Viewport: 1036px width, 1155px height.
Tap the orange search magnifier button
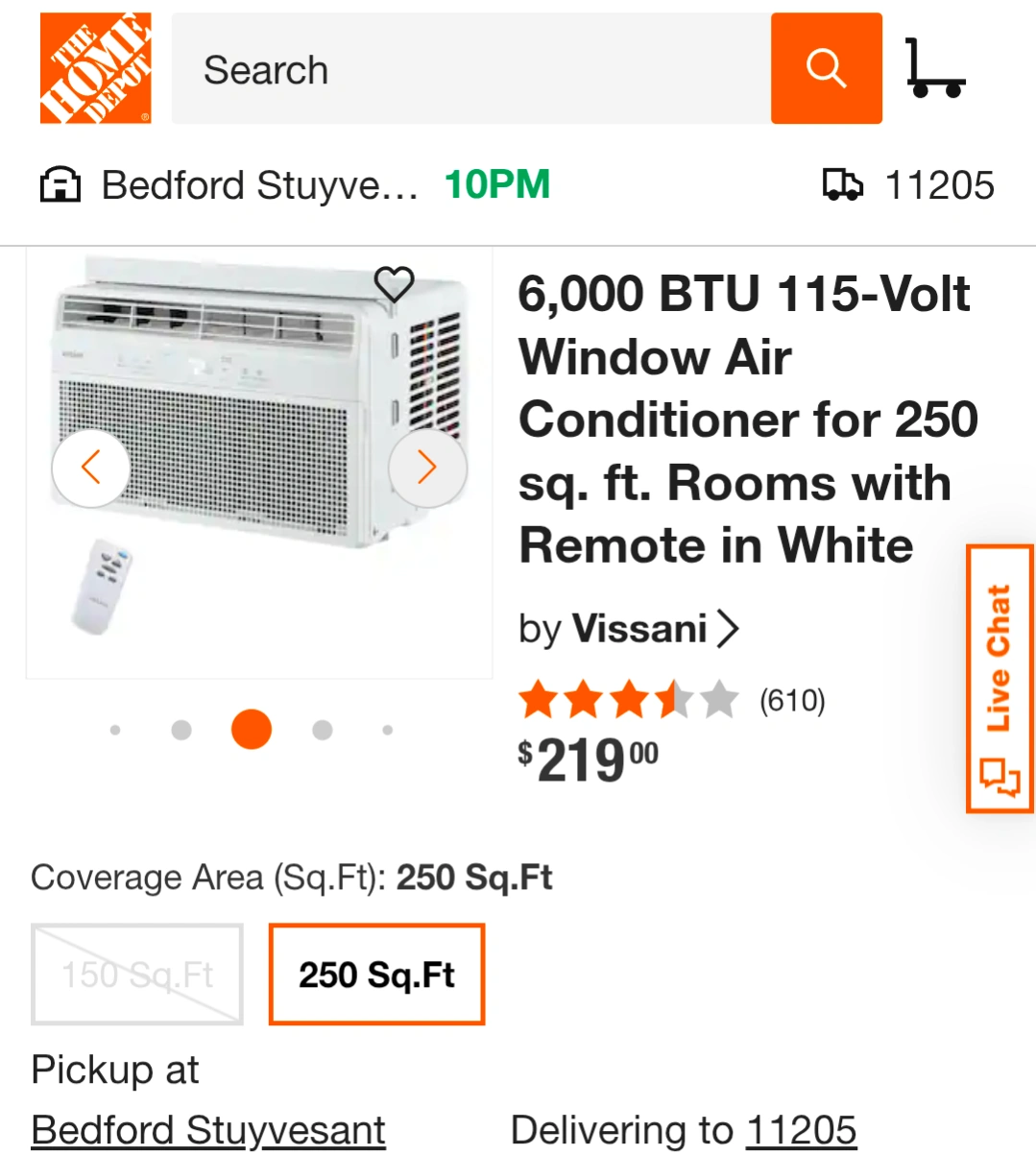tap(826, 69)
